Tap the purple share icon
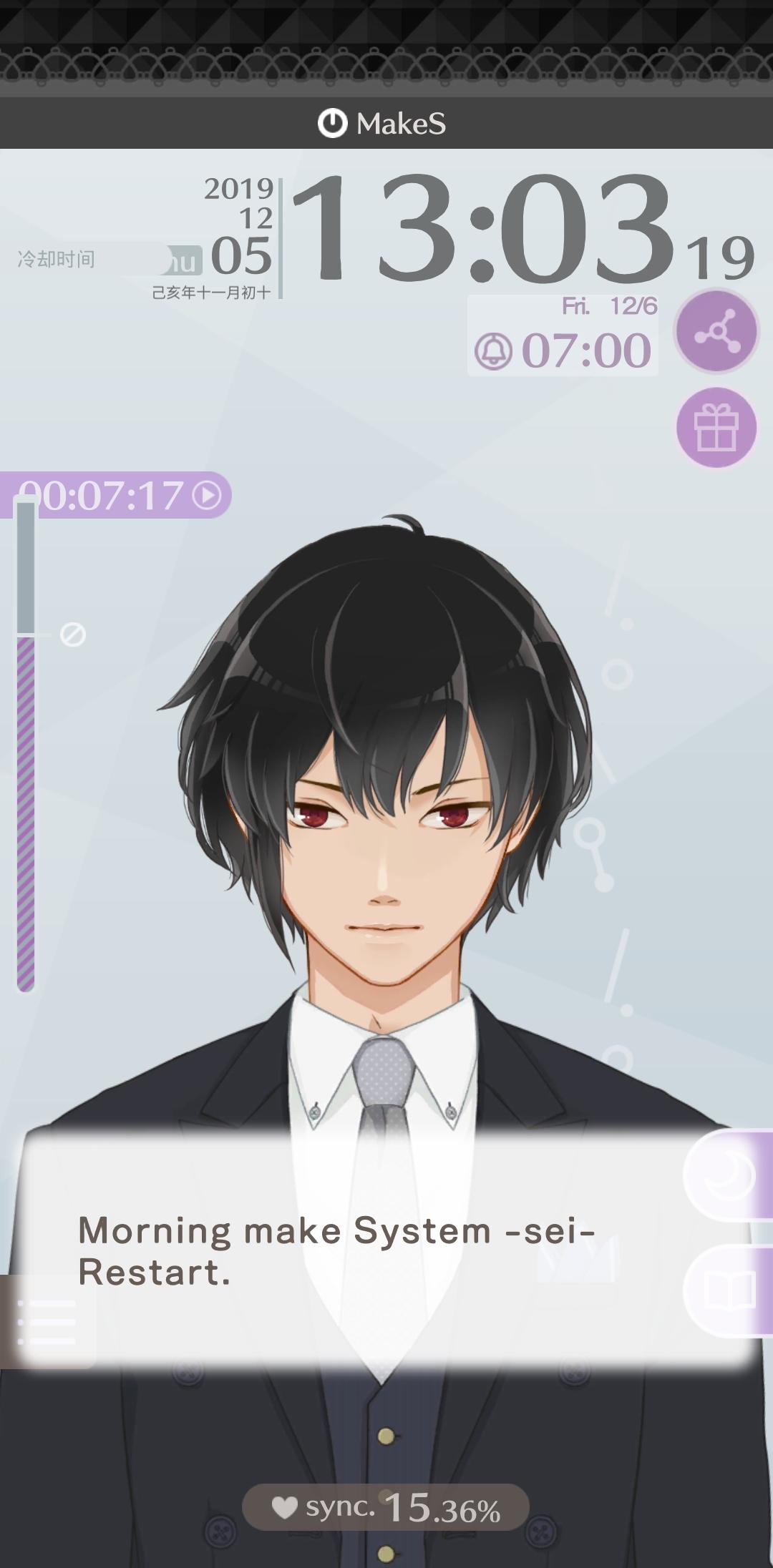This screenshot has height=1568, width=773. coord(716,331)
